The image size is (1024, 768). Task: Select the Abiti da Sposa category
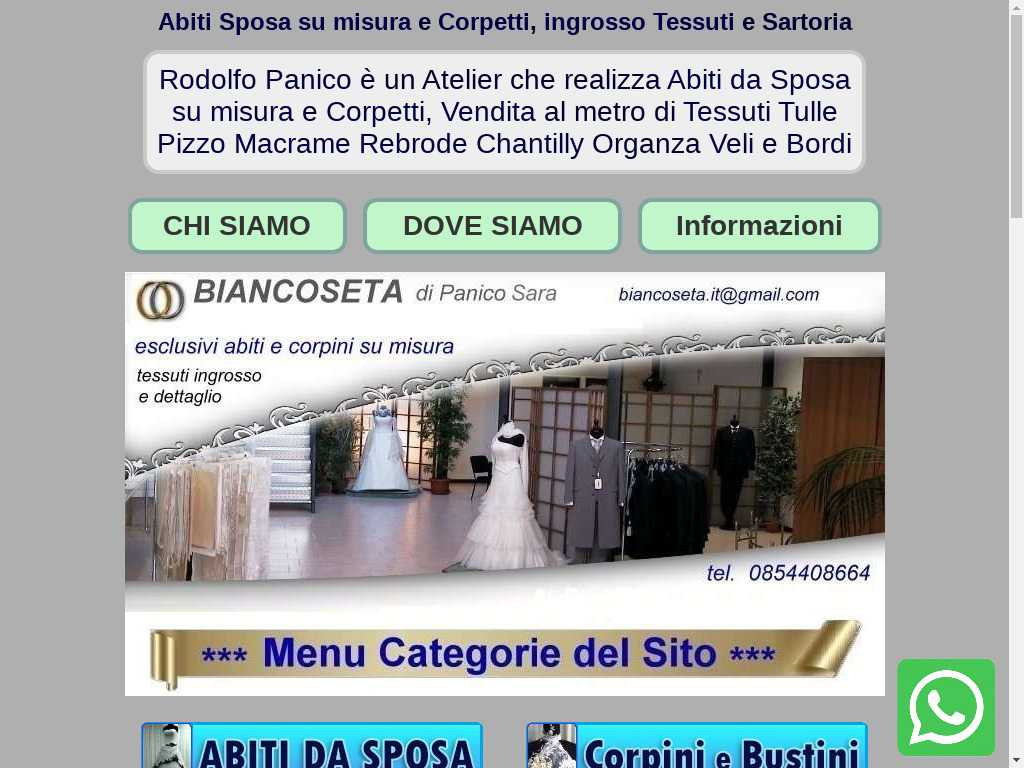coord(312,746)
